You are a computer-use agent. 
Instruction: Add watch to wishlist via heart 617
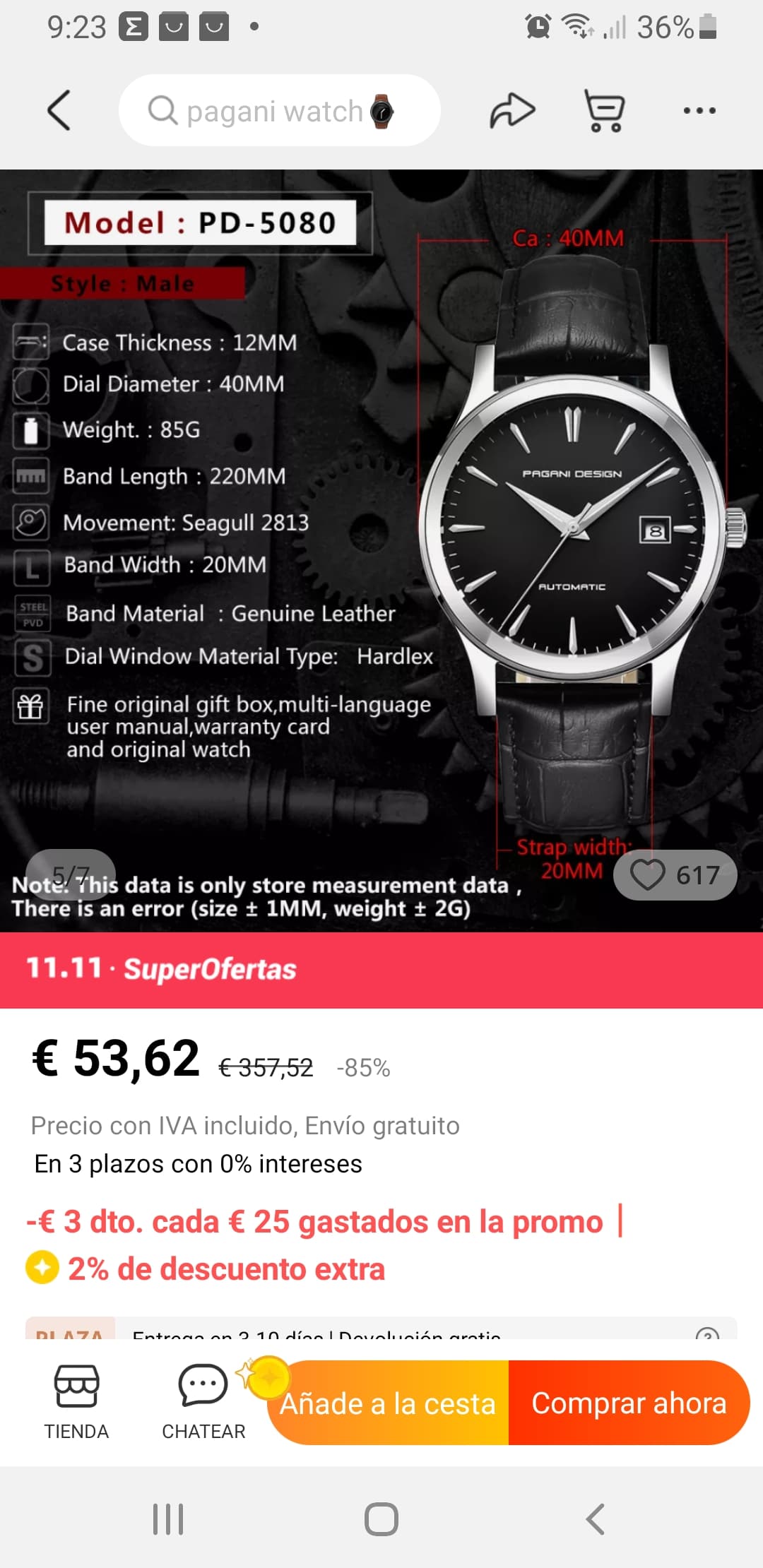(x=675, y=875)
